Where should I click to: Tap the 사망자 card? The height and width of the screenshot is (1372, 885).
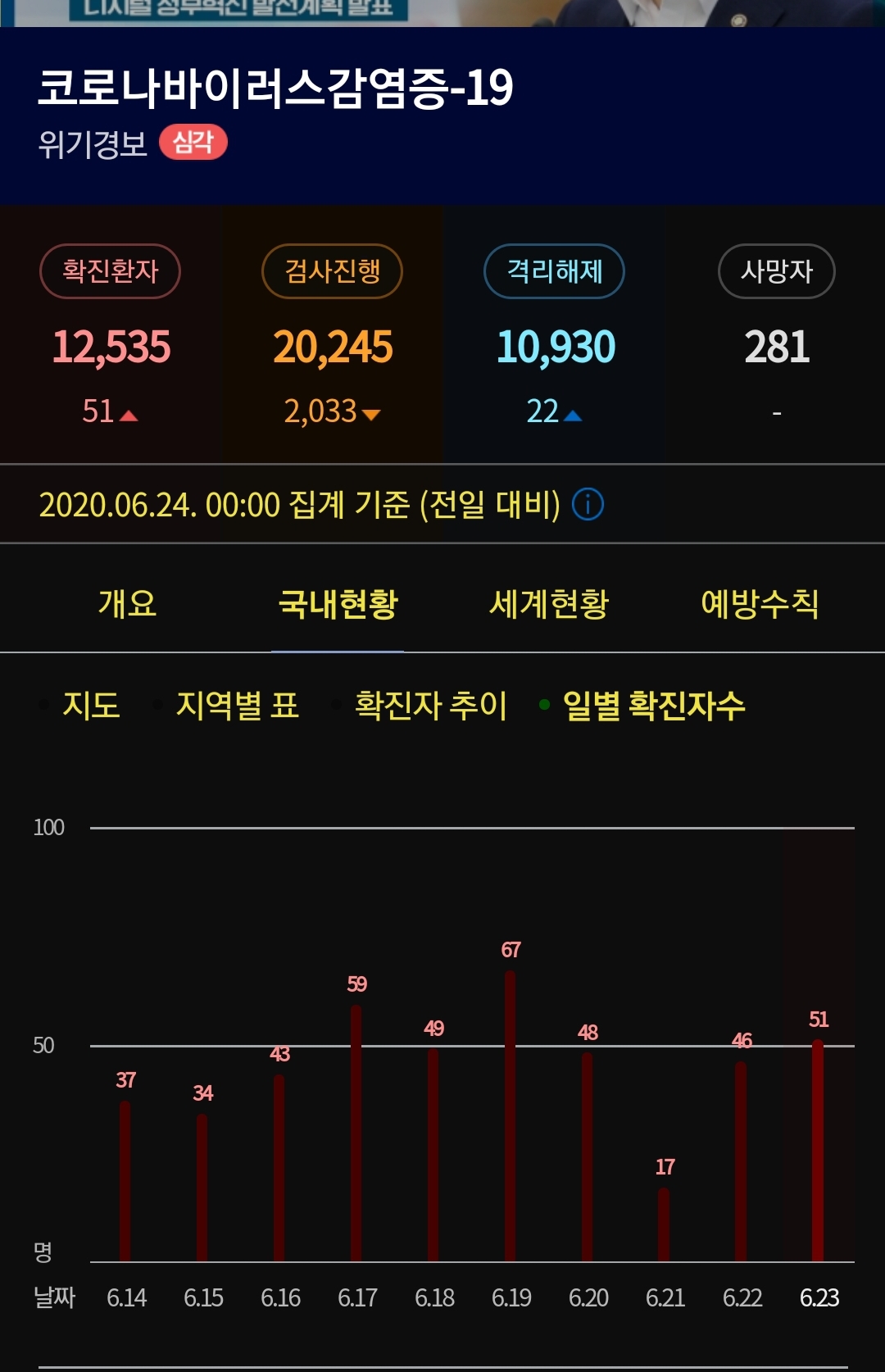click(x=776, y=334)
